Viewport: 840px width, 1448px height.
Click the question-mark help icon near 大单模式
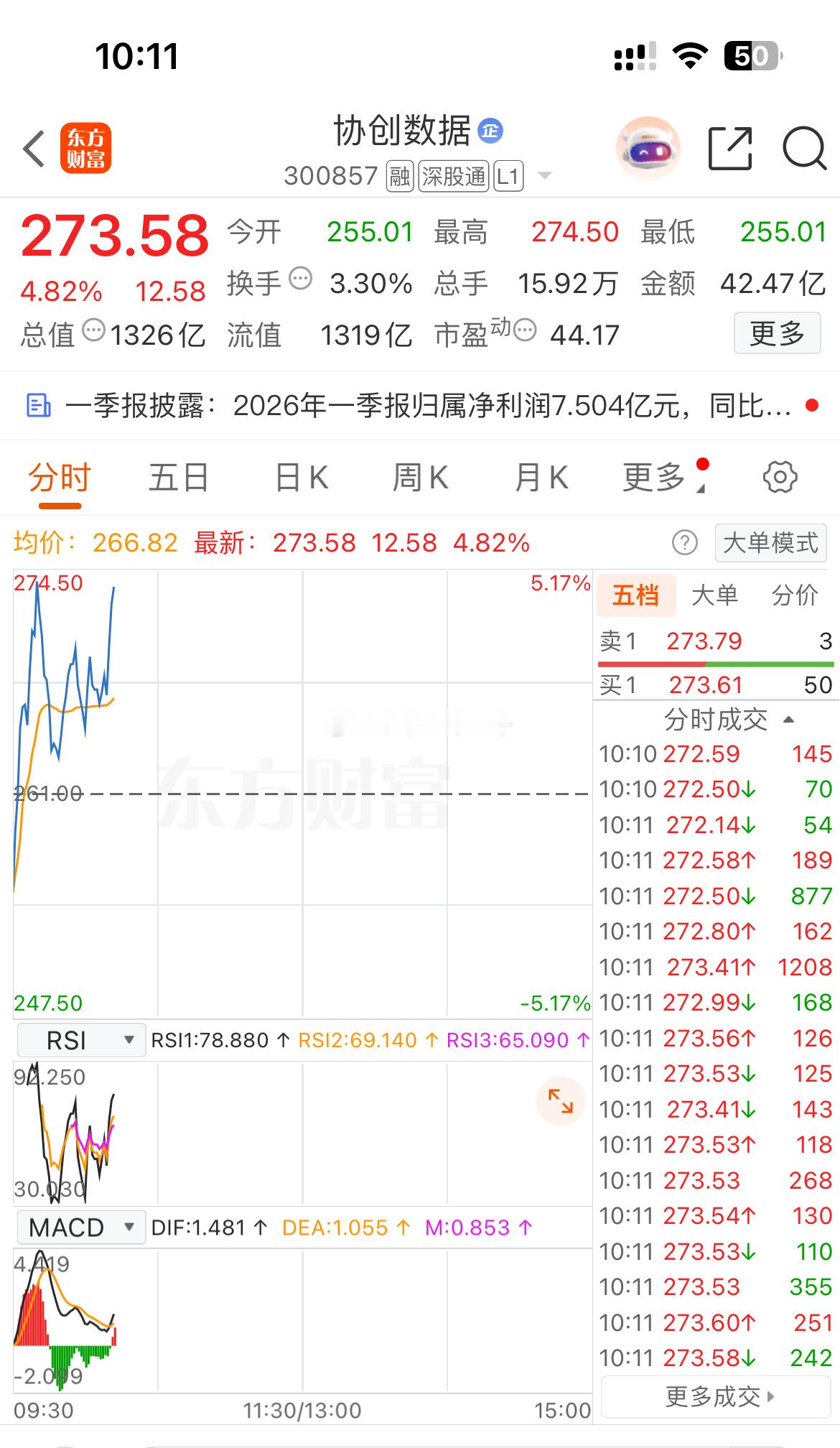(684, 543)
